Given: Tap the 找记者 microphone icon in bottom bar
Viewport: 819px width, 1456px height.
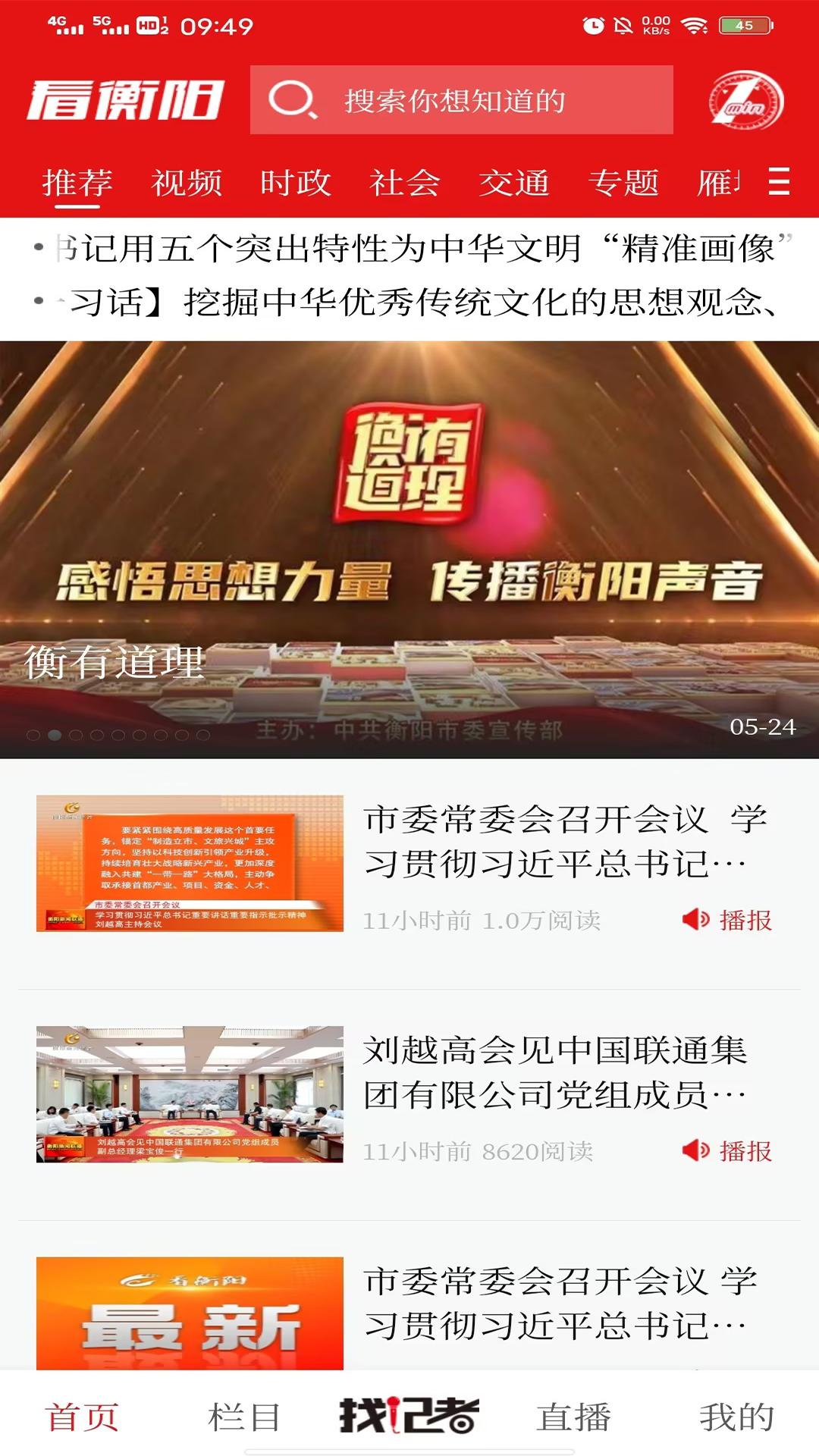Looking at the screenshot, I should click(x=409, y=1414).
